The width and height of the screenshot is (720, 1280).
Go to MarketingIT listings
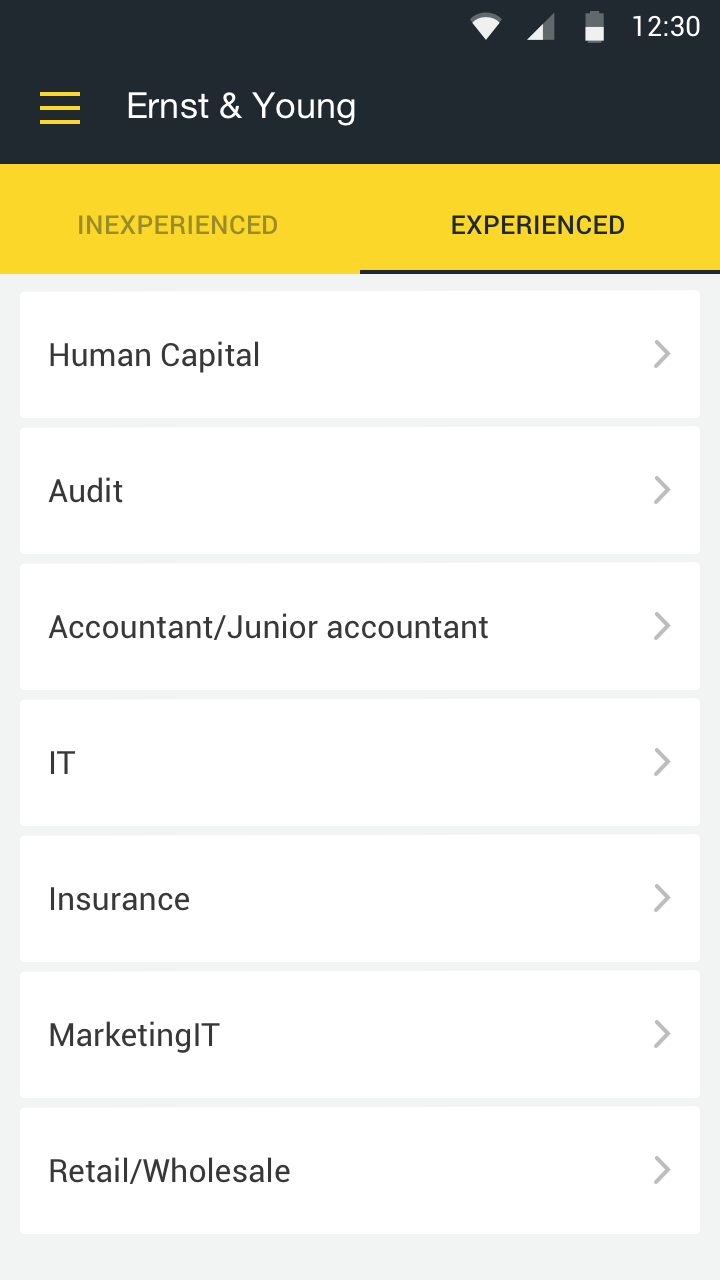click(x=360, y=1034)
